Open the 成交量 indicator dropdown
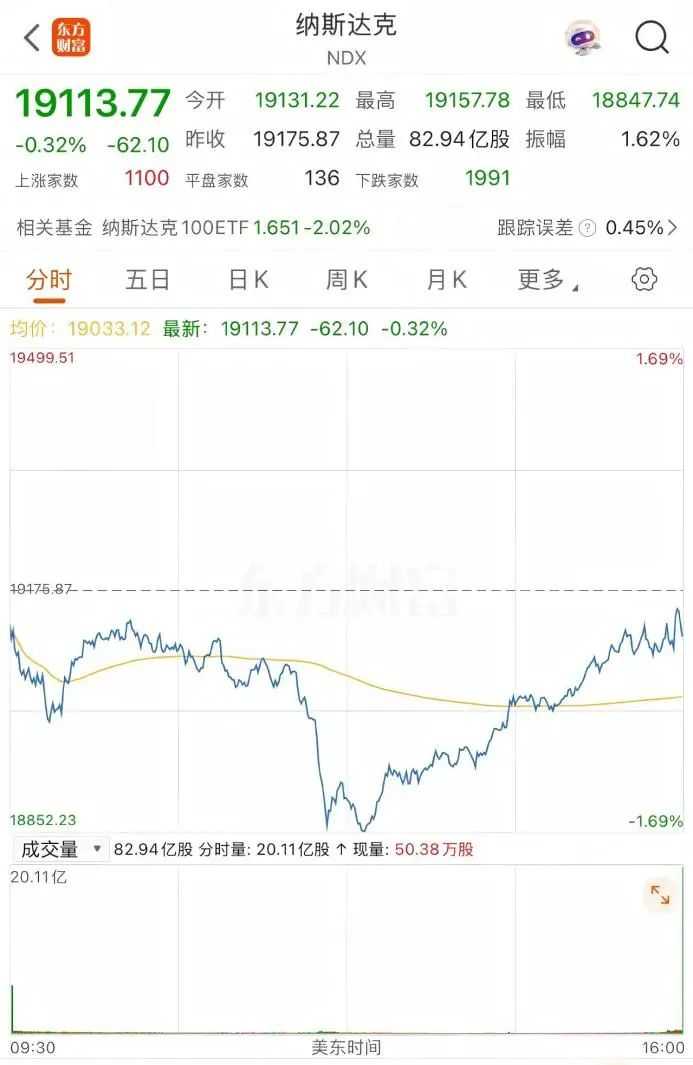This screenshot has width=693, height=1065. tap(59, 850)
